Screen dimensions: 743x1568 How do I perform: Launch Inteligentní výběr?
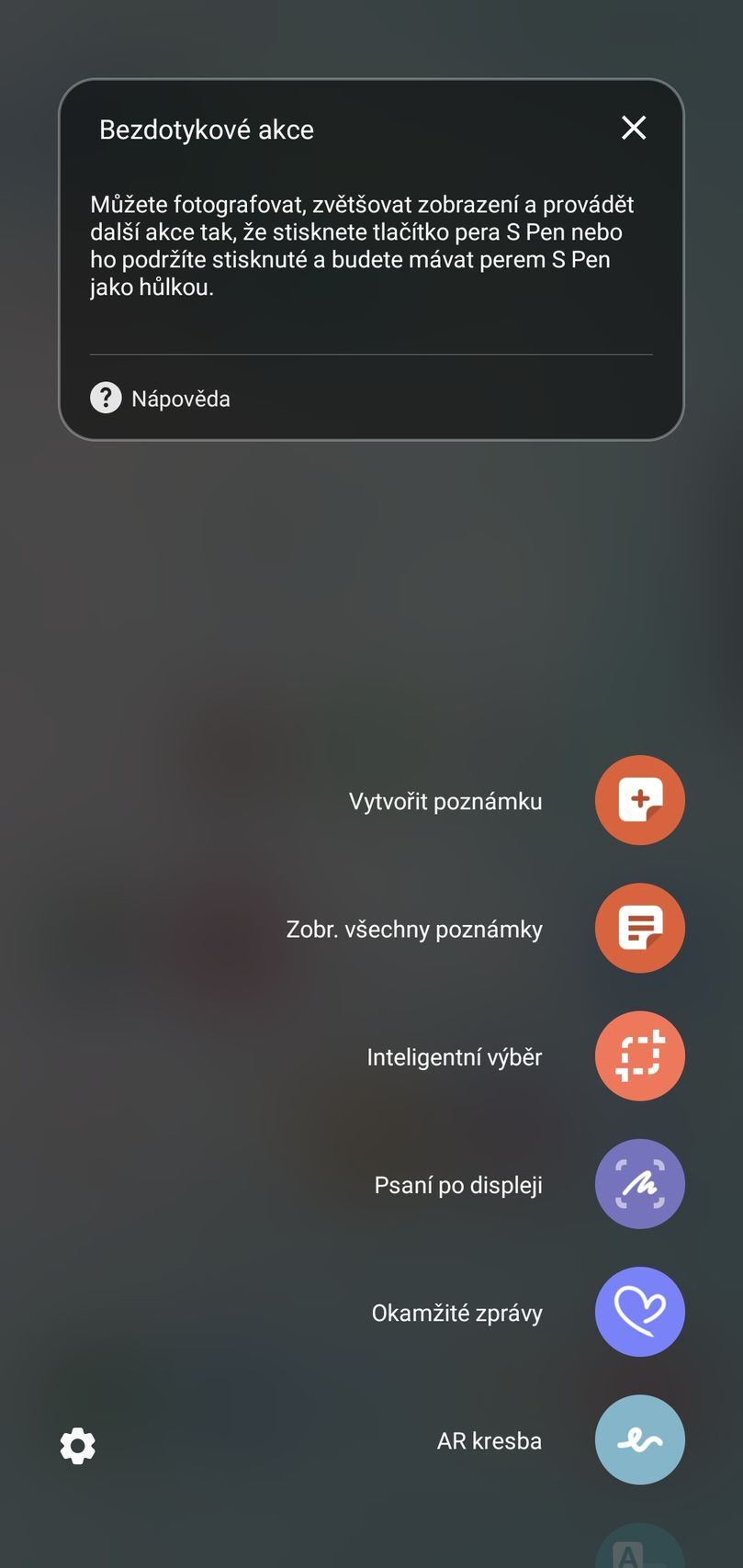point(639,1055)
